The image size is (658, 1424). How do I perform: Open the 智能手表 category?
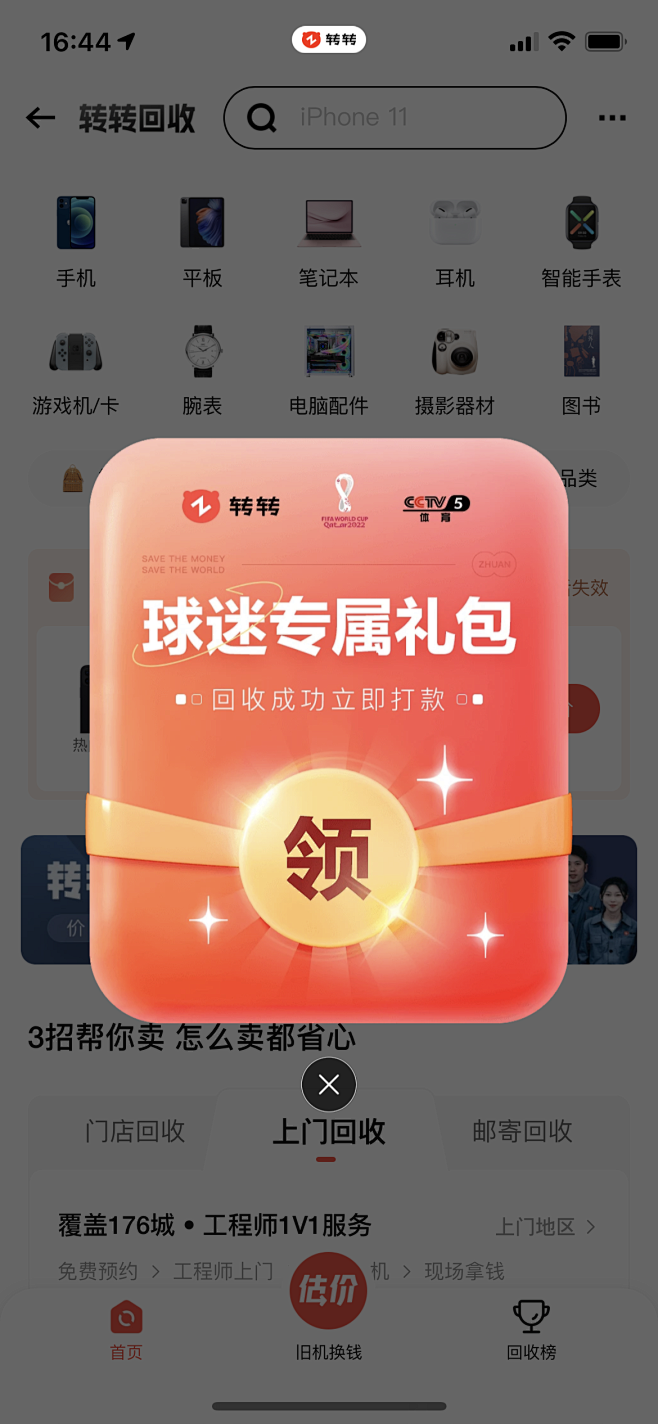(x=581, y=243)
